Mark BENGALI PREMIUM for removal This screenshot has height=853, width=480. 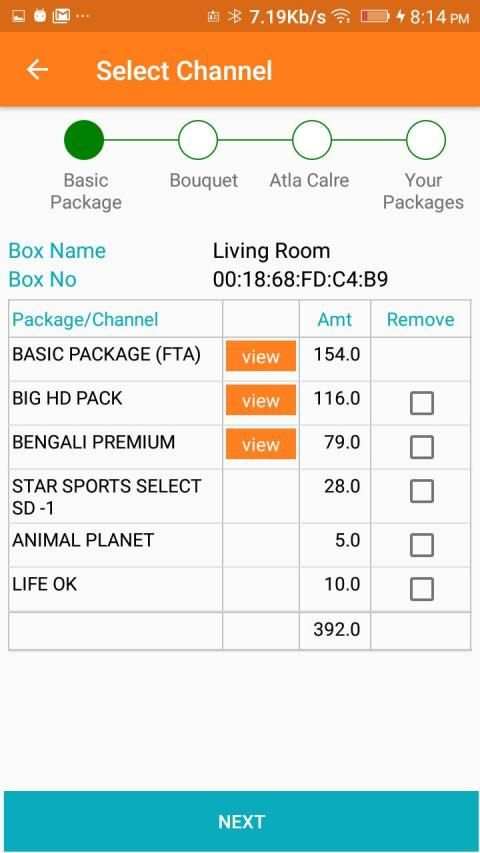point(421,447)
